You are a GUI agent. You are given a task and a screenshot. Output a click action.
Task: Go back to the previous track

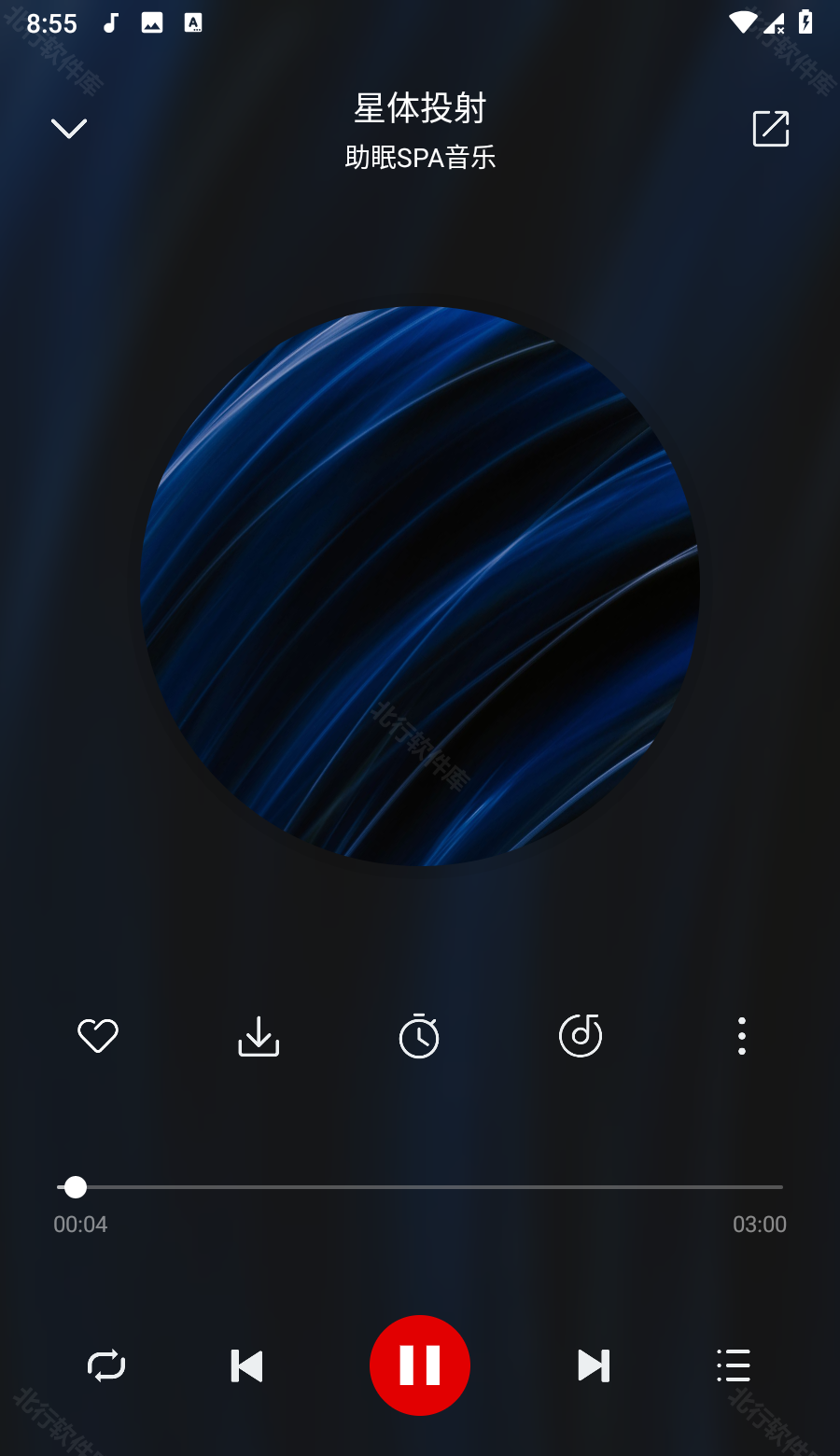pos(246,1365)
